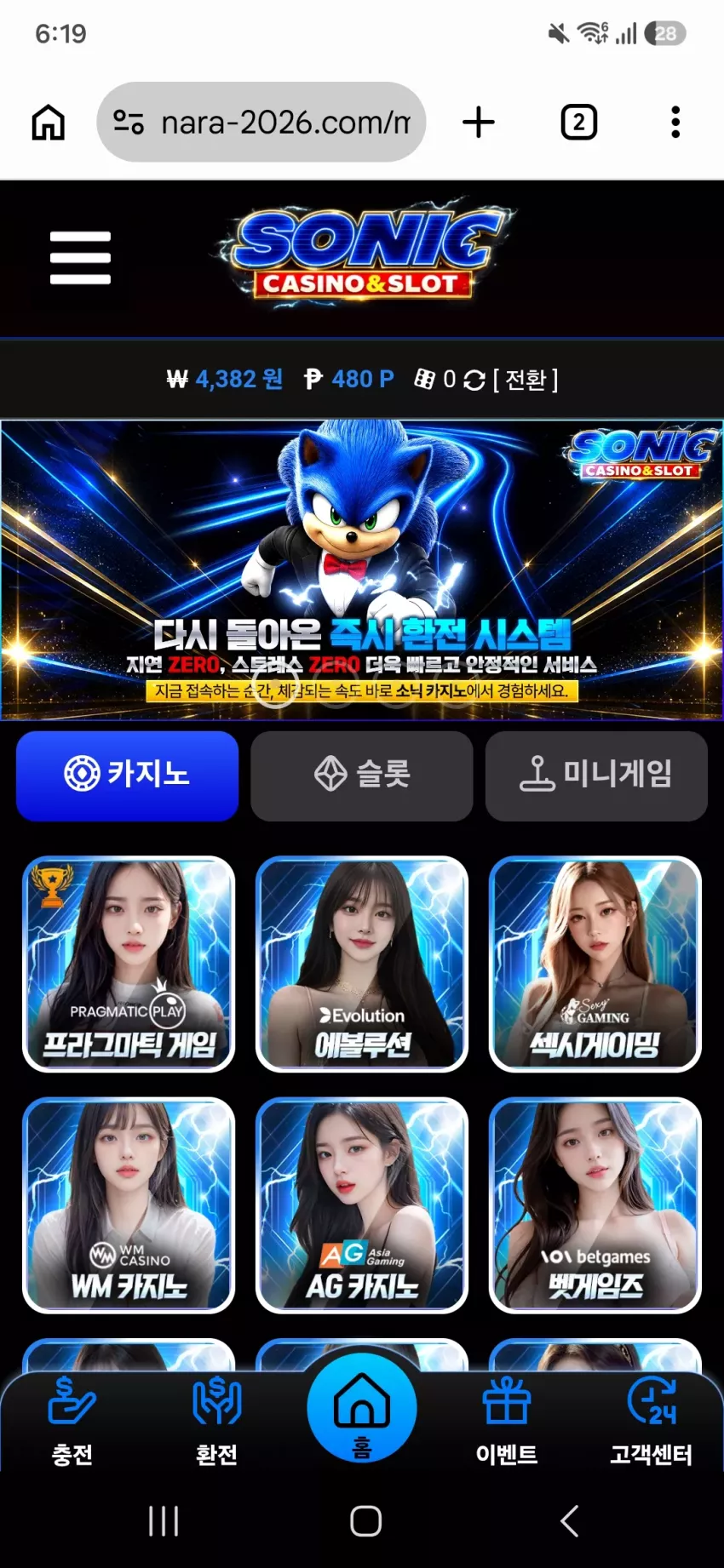Screen dimensions: 724x1568
Task: Open the 프라그마틱 게임 card
Action: pyautogui.click(x=129, y=964)
